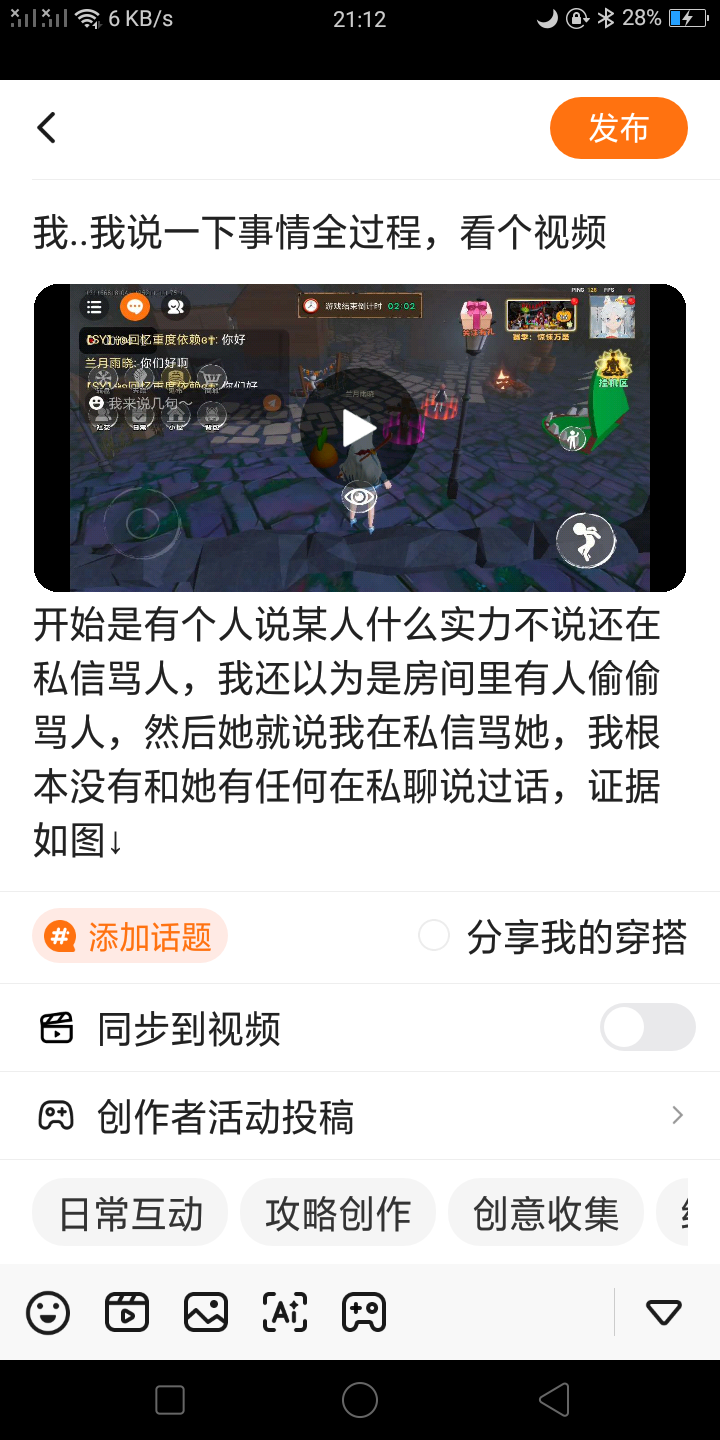Select 分享我的穿搭 option
This screenshot has height=1440, width=720.
[x=553, y=937]
